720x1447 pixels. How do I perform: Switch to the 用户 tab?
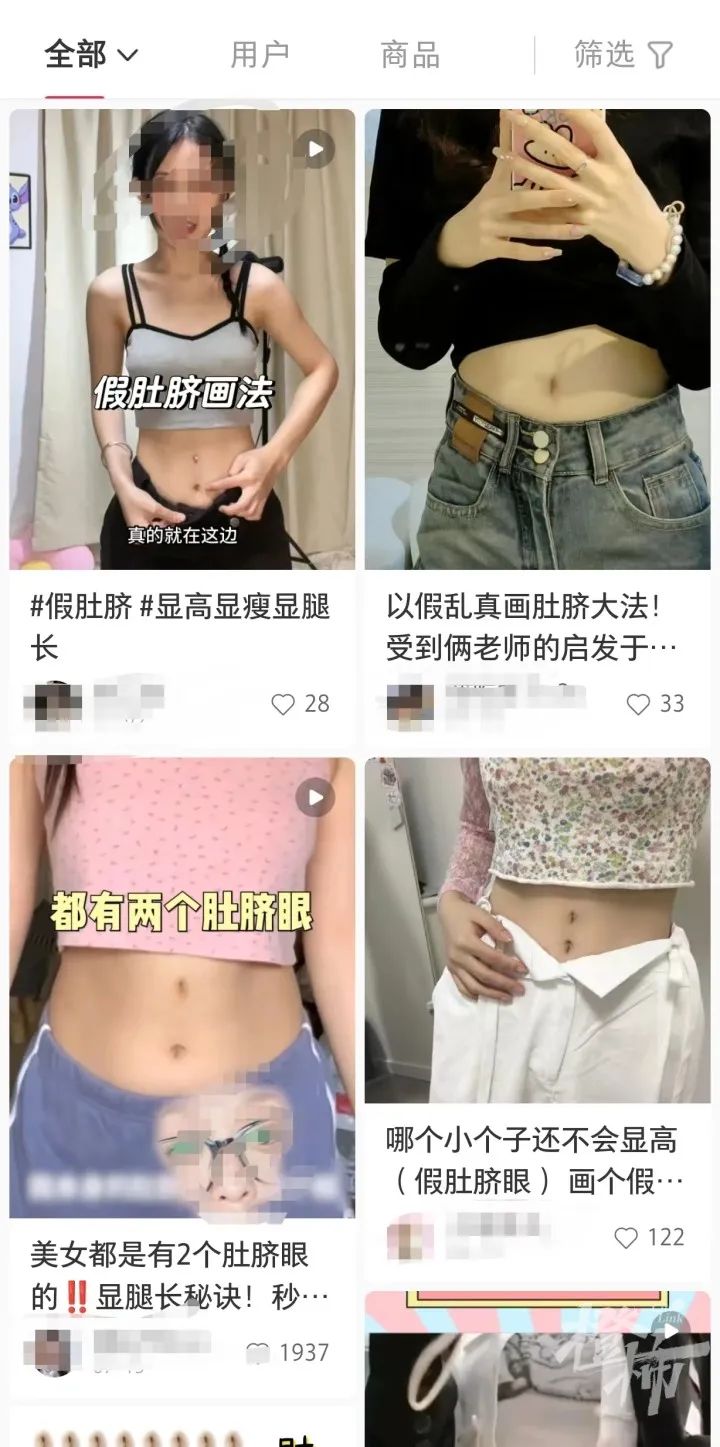[x=260, y=55]
